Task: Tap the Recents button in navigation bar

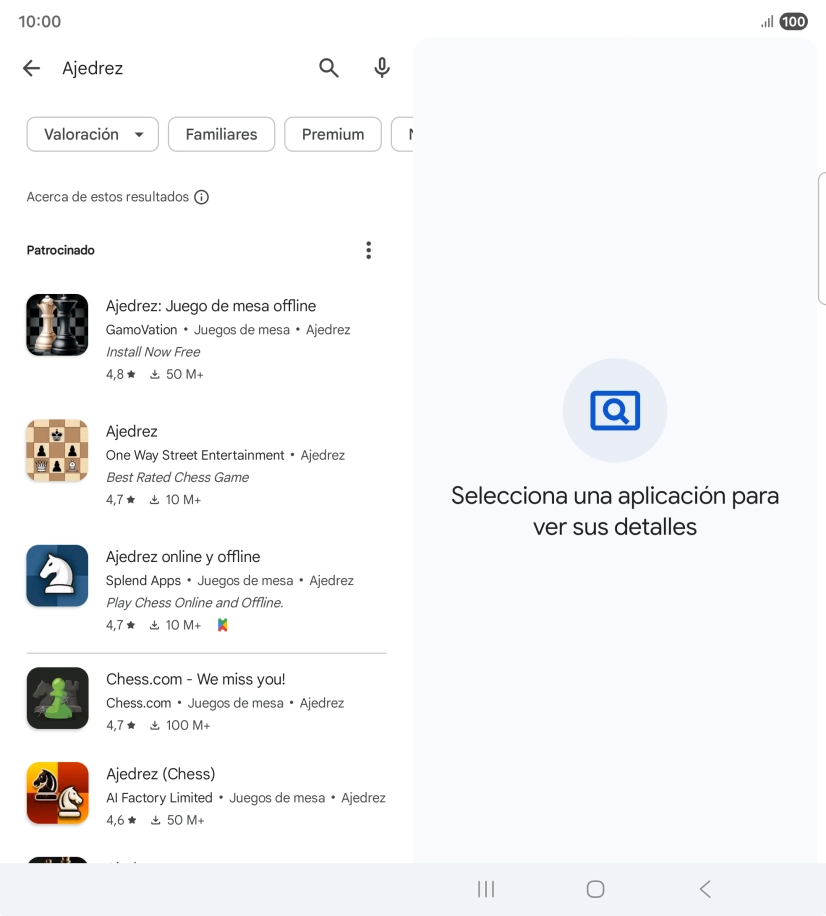Action: tap(486, 889)
